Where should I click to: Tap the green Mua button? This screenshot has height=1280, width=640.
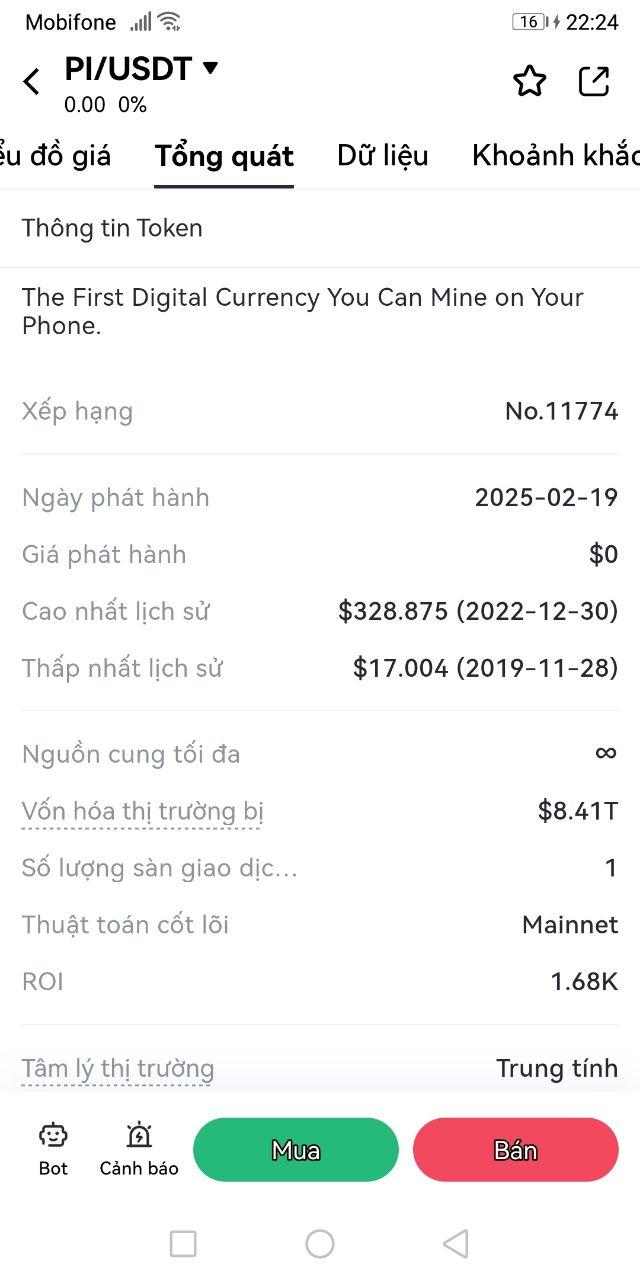click(x=296, y=1150)
